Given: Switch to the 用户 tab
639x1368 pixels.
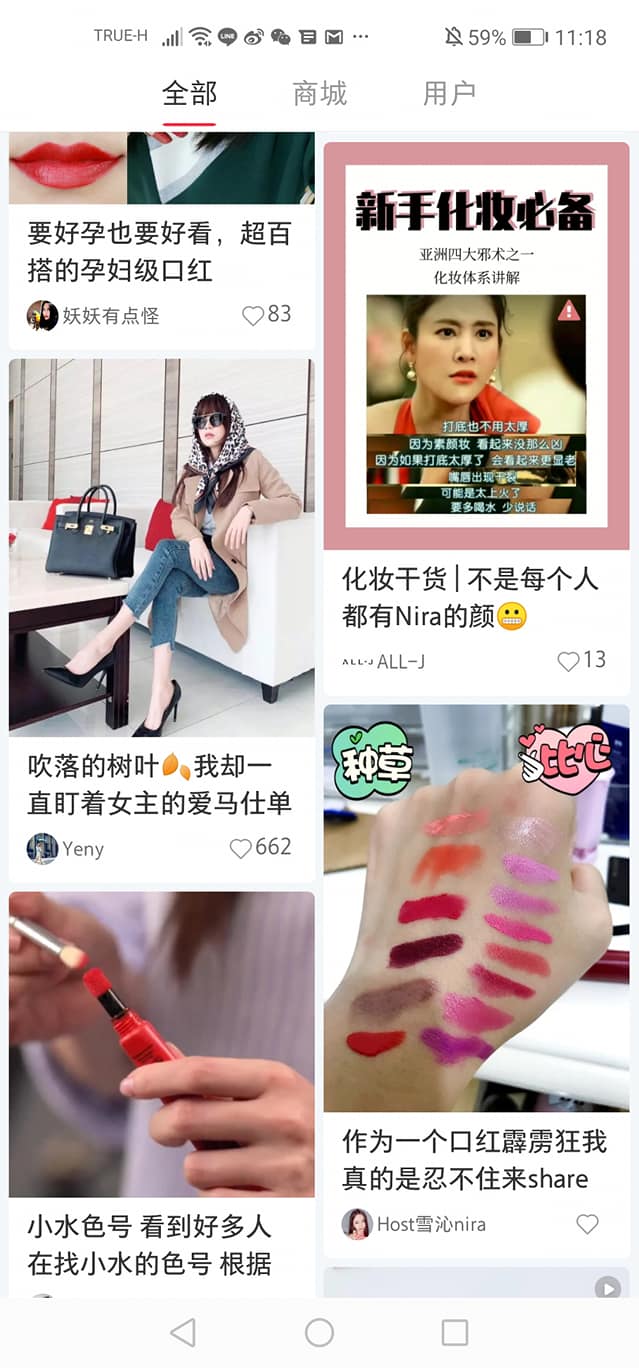Looking at the screenshot, I should coord(448,94).
